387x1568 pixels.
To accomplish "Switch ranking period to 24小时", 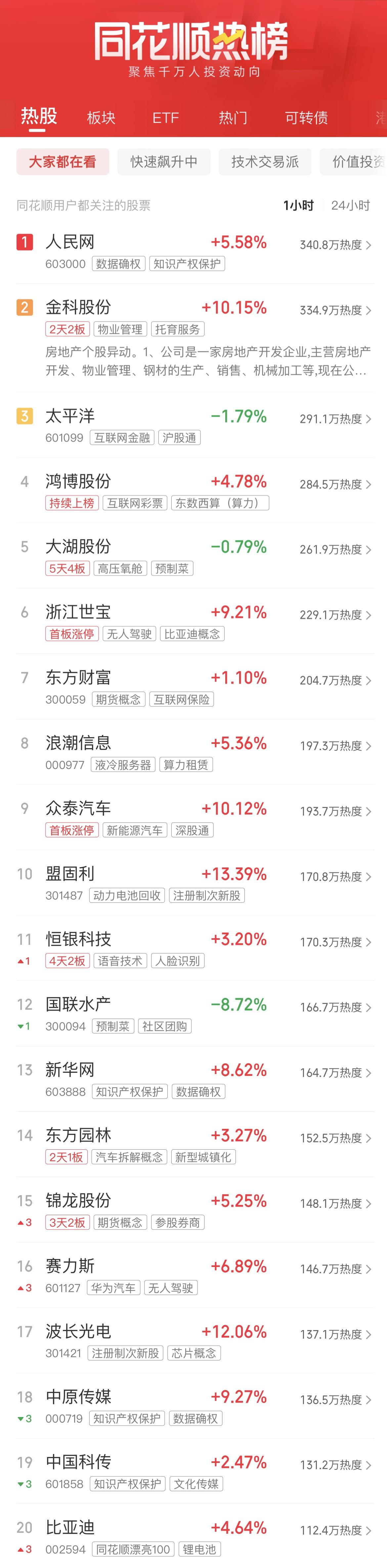I will [x=350, y=205].
